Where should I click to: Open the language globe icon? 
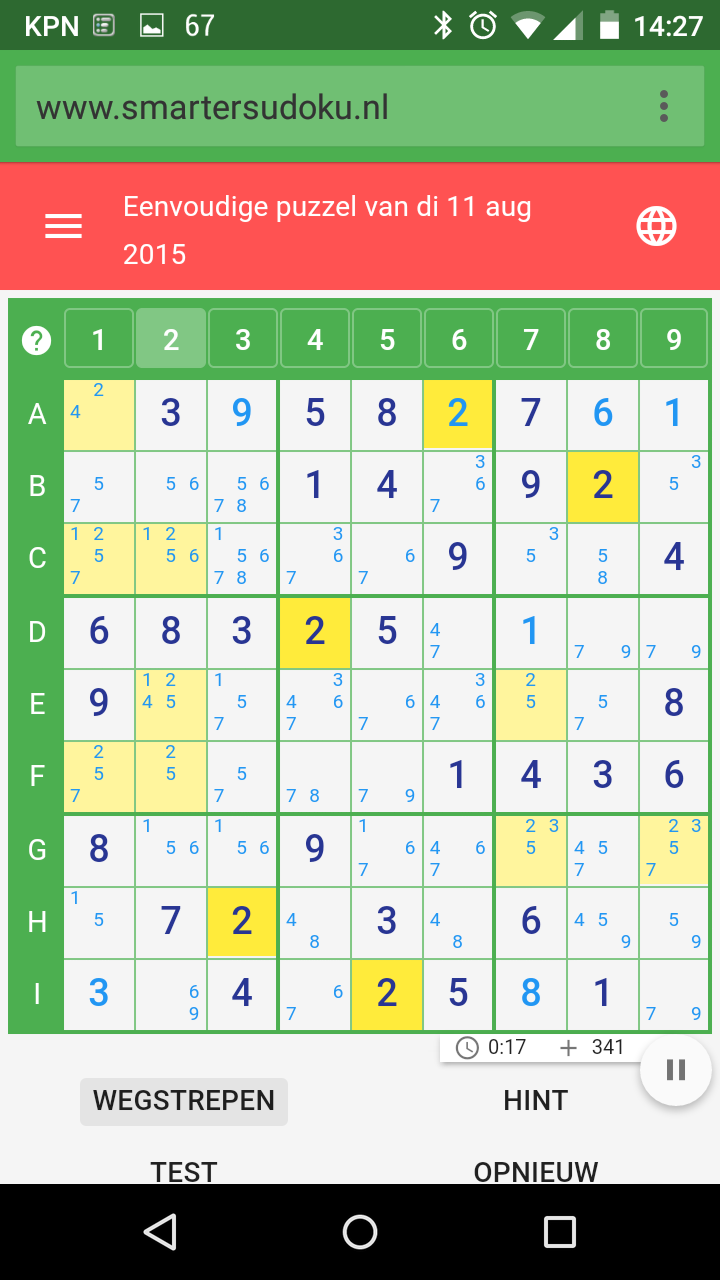pos(656,227)
